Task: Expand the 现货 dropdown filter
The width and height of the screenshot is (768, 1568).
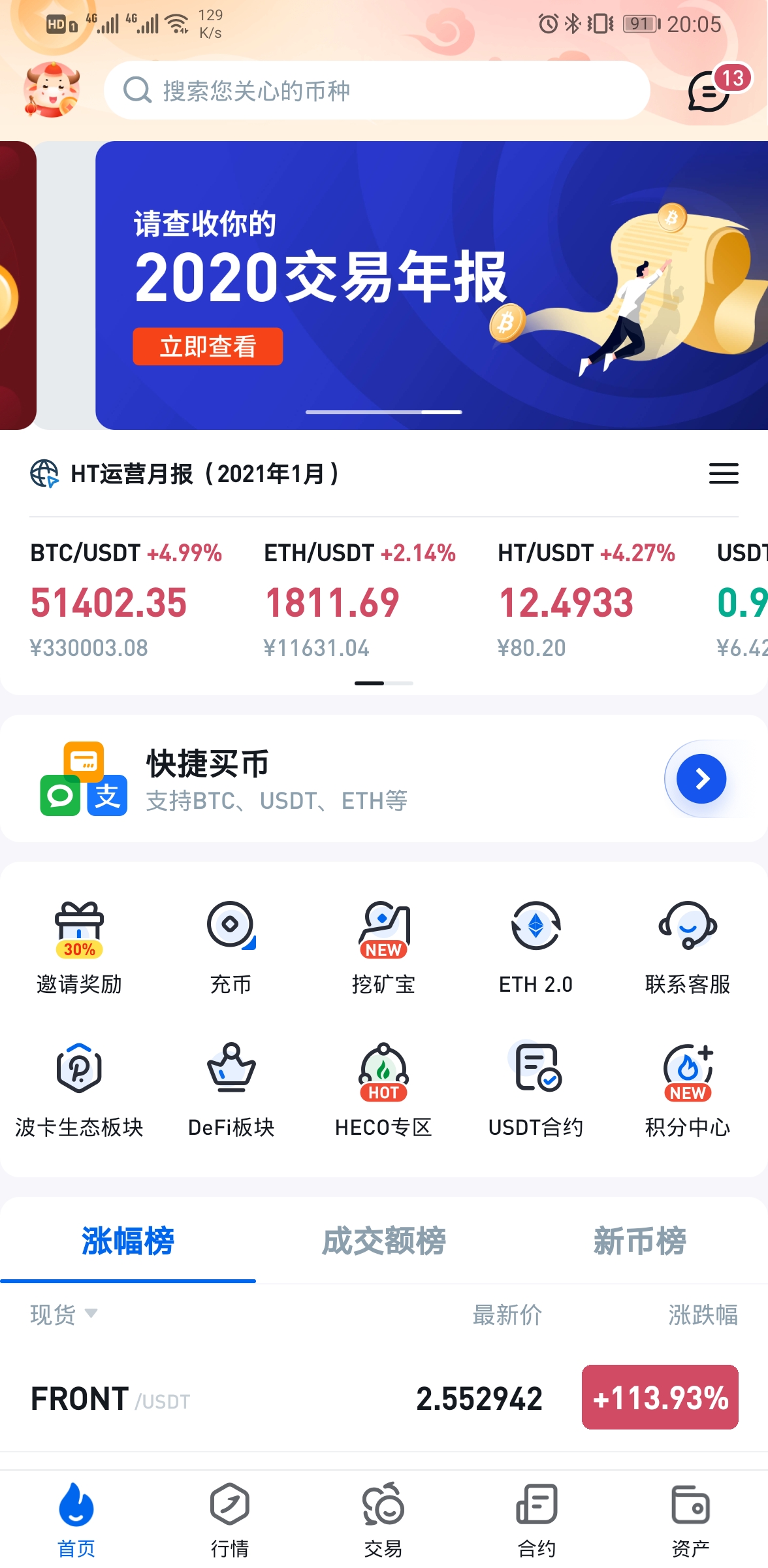Action: tap(63, 1315)
